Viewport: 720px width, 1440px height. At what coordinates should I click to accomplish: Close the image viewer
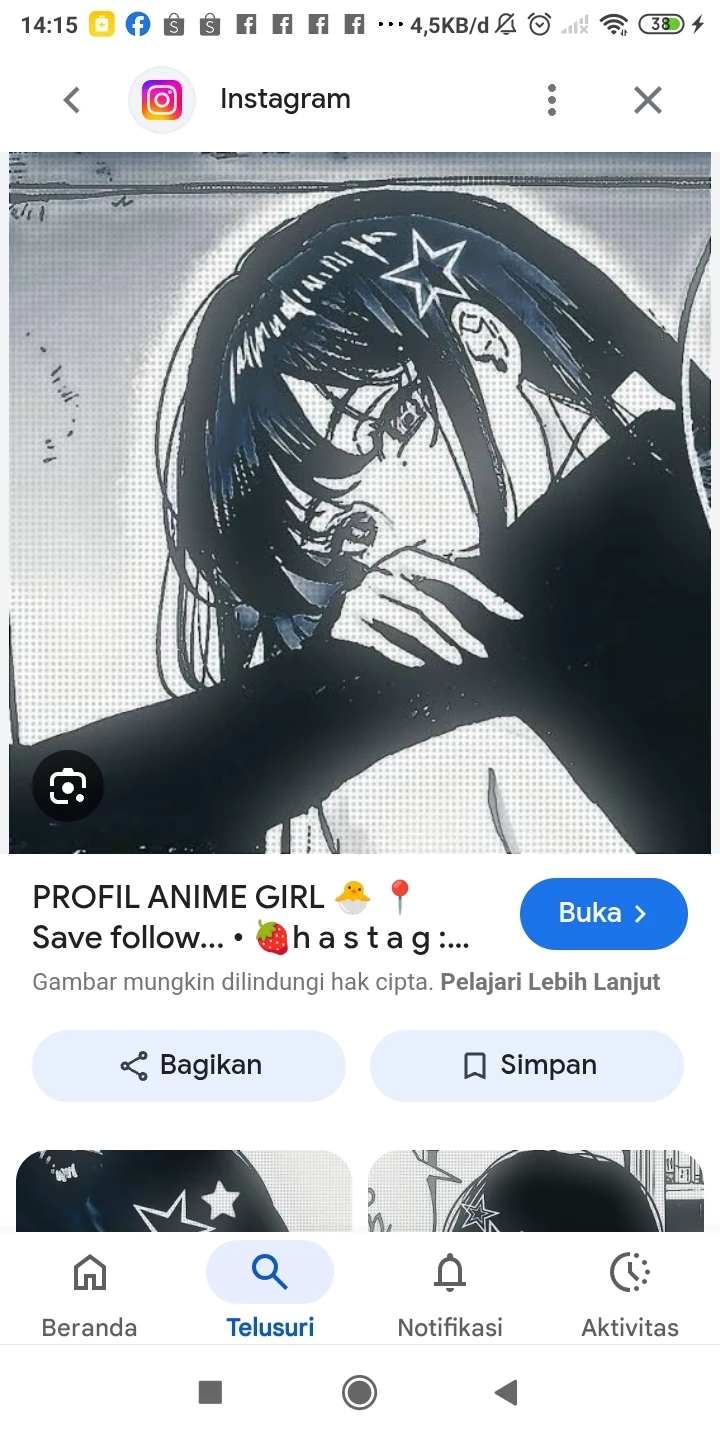(x=648, y=100)
